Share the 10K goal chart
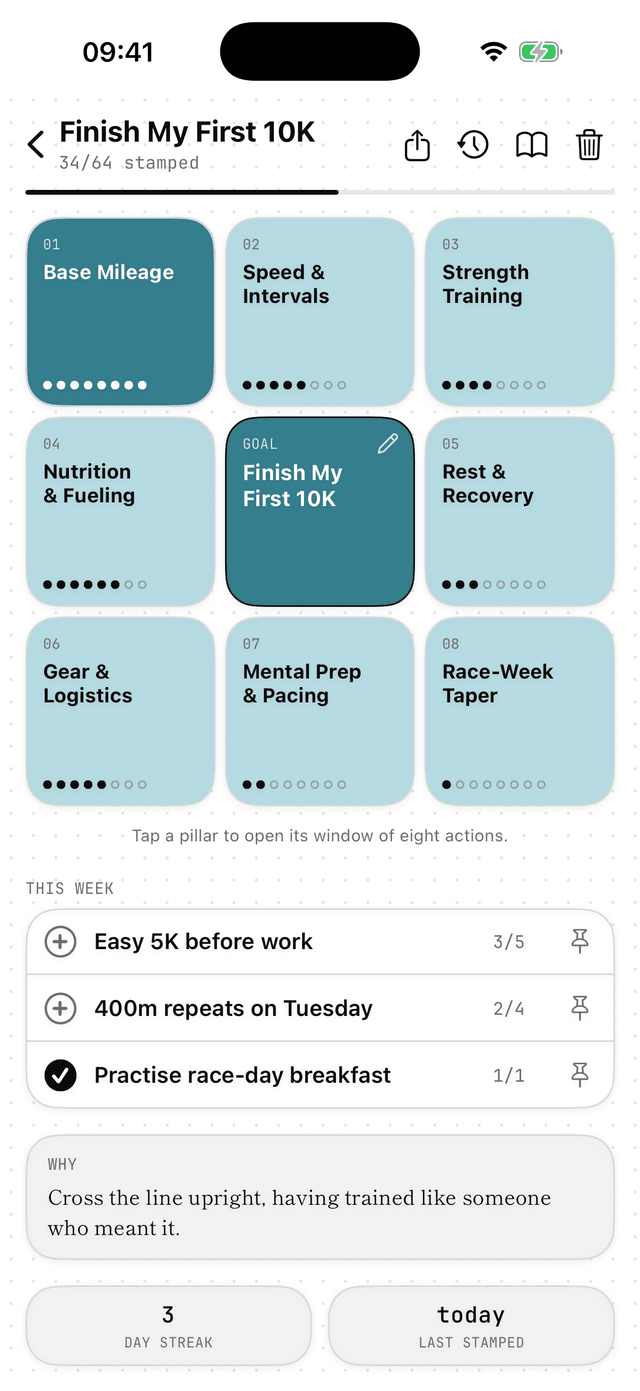640x1391 pixels. 417,145
